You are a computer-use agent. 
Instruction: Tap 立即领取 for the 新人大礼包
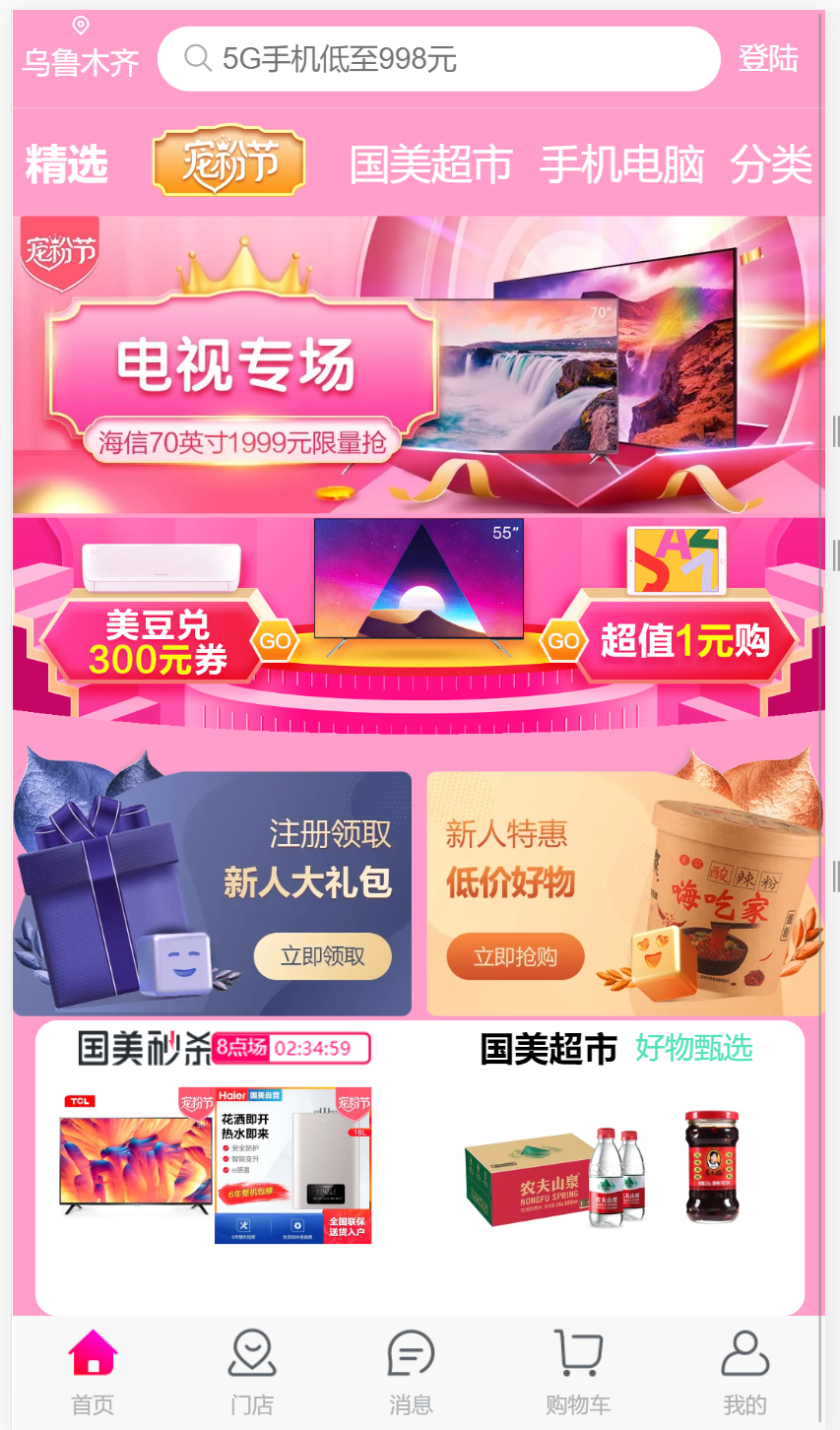[x=322, y=956]
